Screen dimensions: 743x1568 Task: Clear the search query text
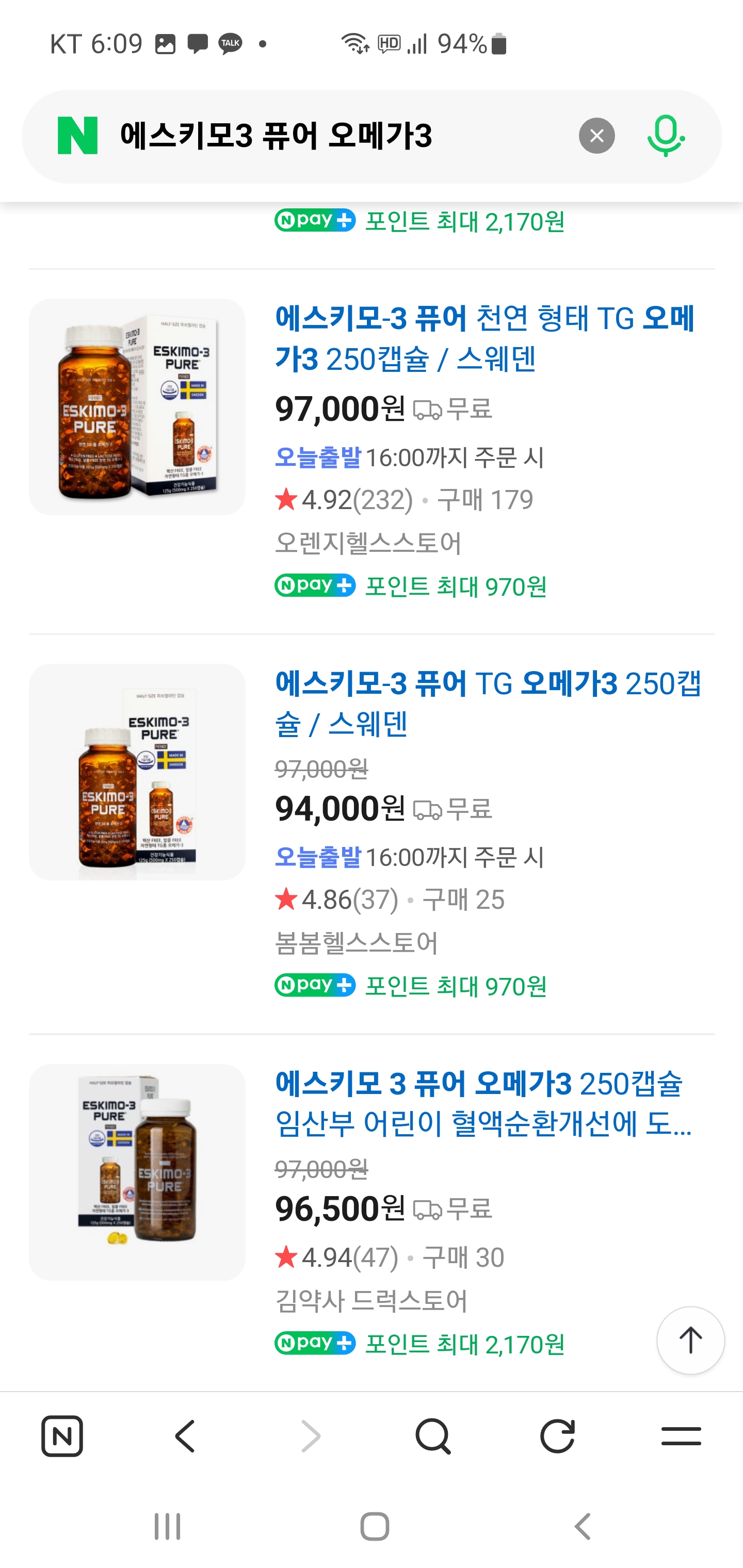coord(596,136)
